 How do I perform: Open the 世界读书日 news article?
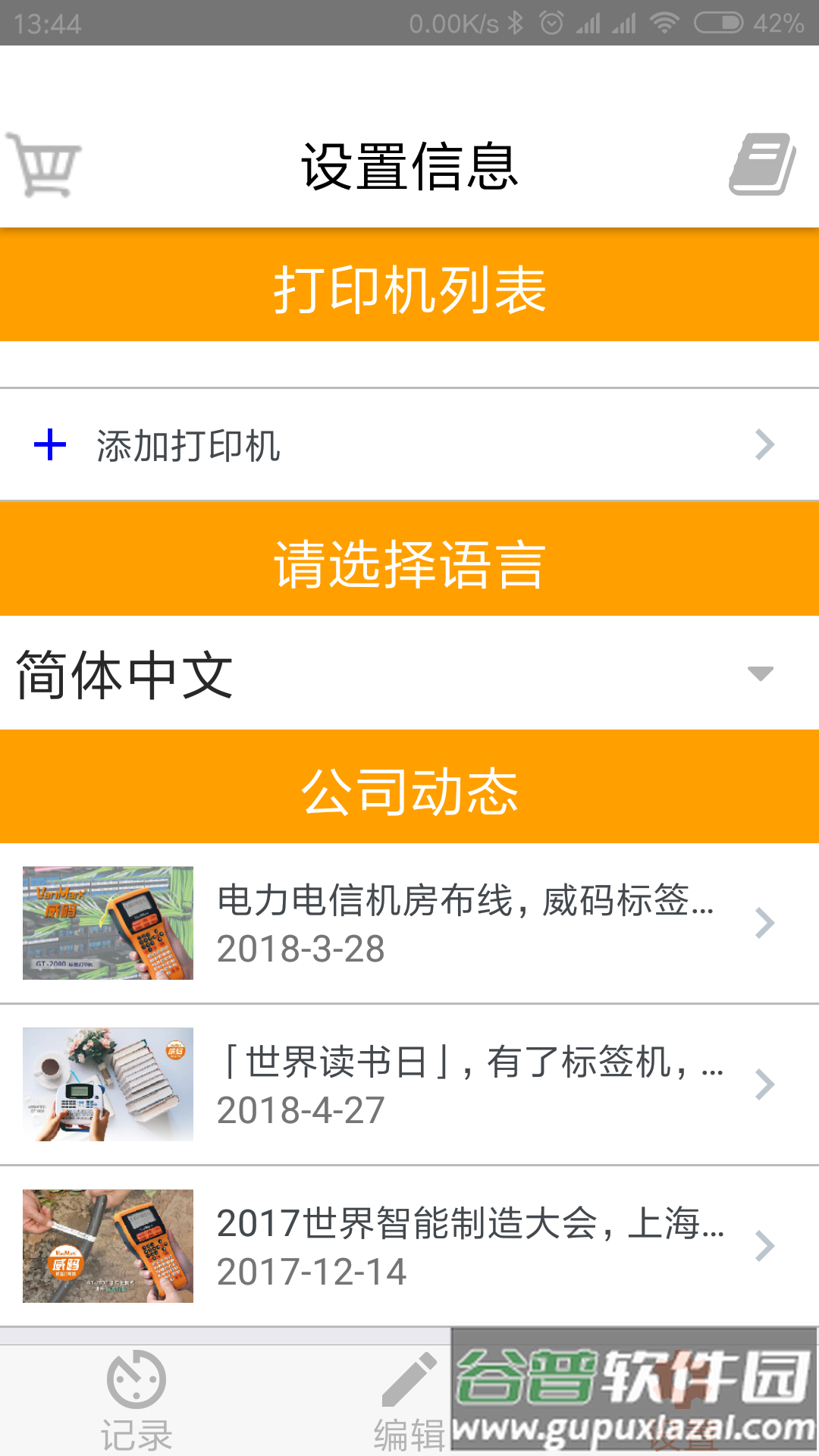coord(409,1084)
